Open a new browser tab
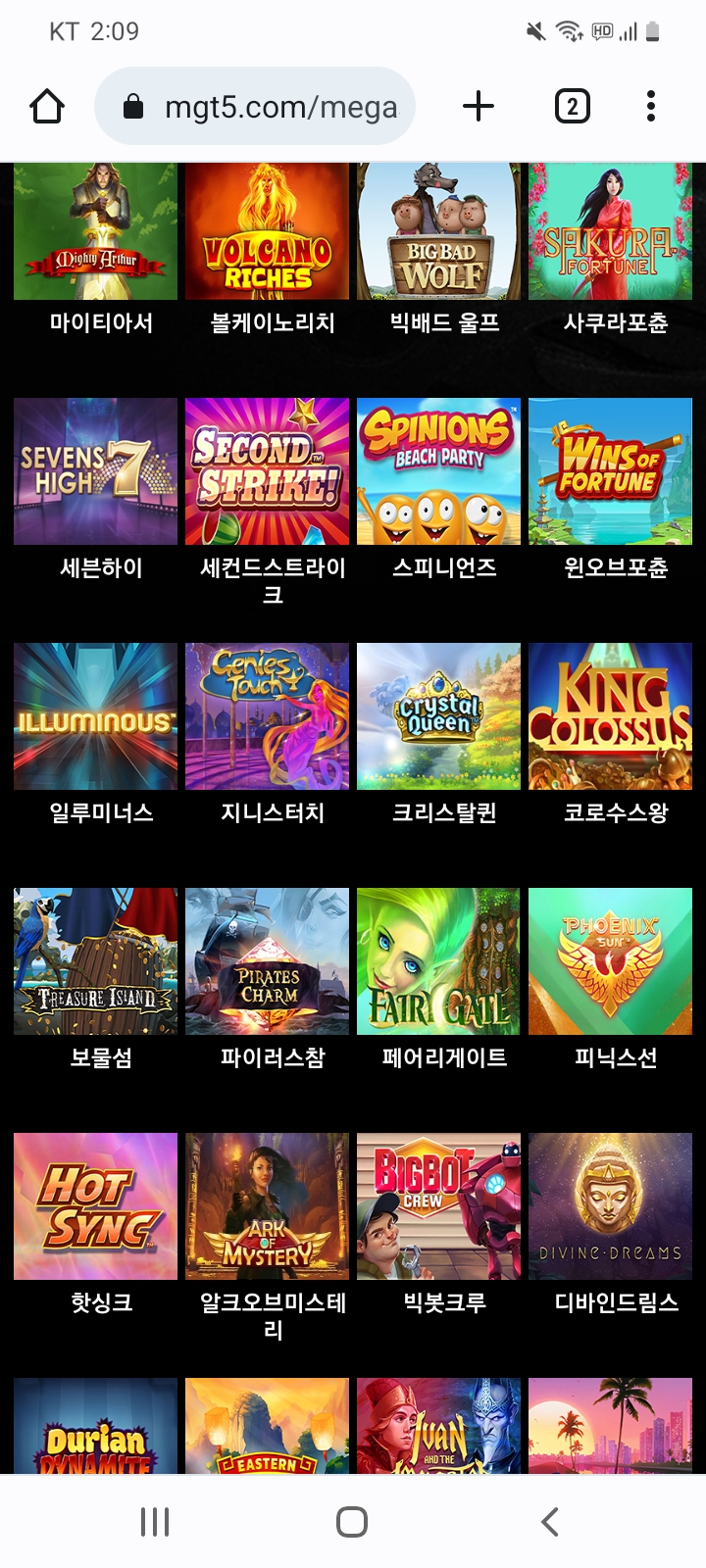 pyautogui.click(x=478, y=106)
